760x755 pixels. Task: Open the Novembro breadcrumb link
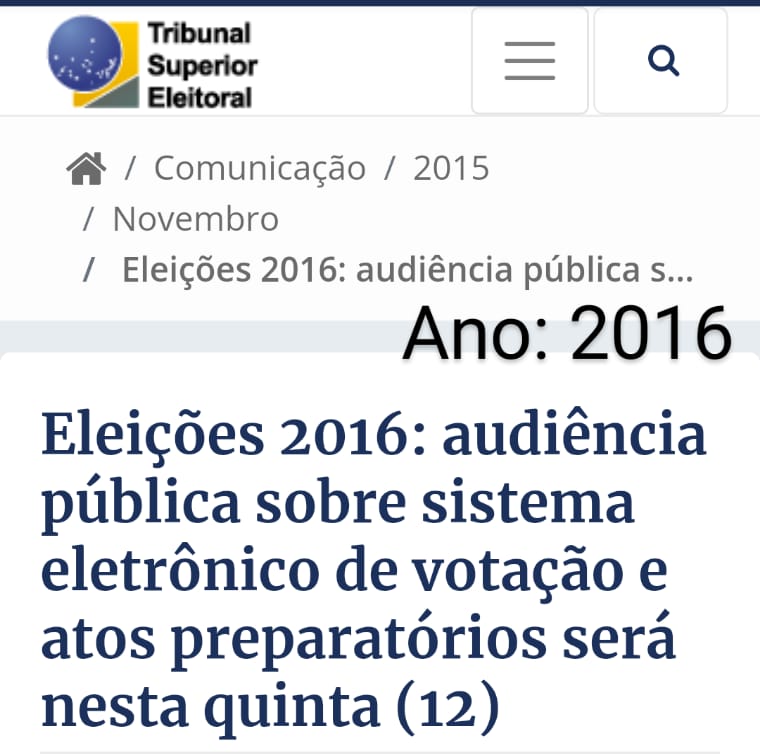coord(195,219)
